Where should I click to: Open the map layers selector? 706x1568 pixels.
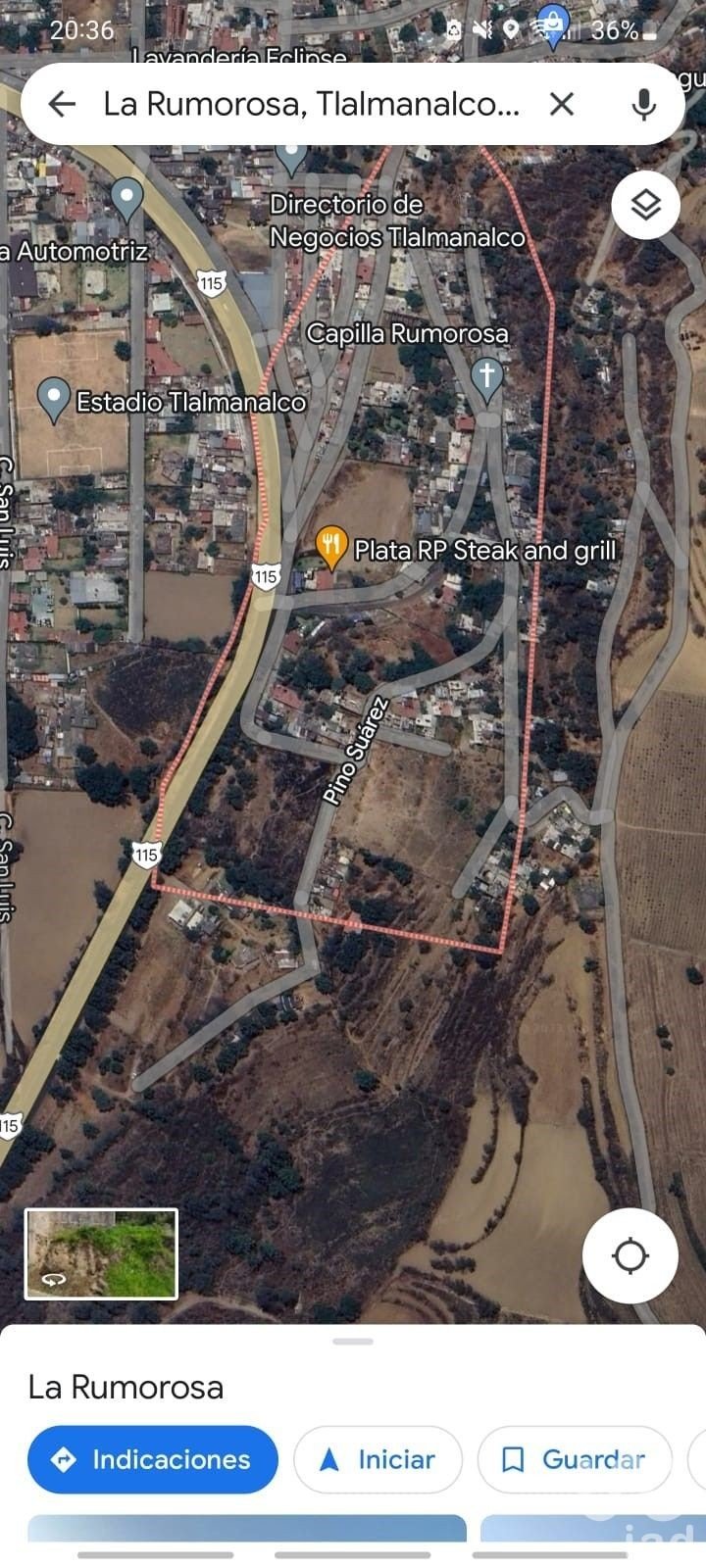click(x=645, y=206)
